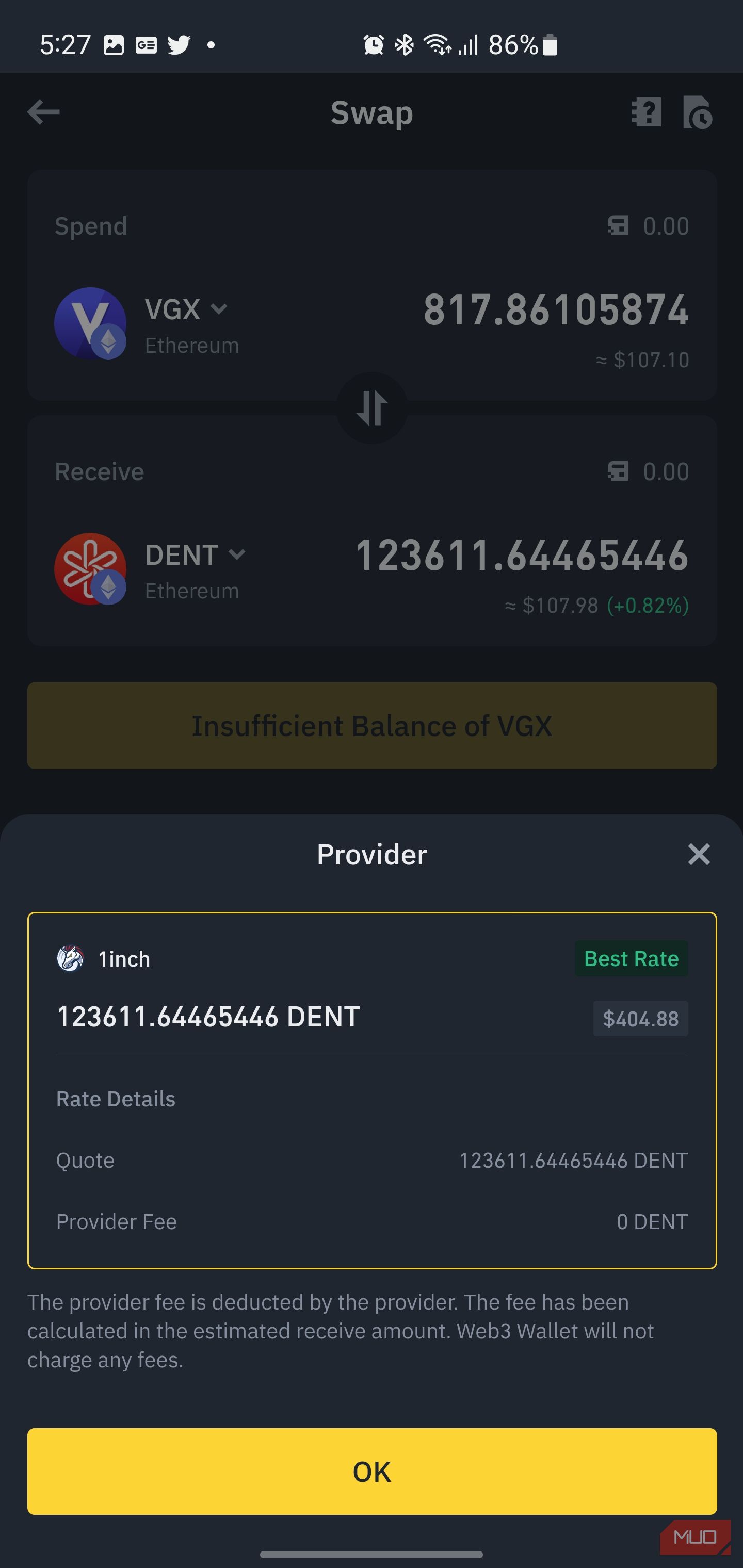Click the wallet balance icon beside Receive
This screenshot has width=743, height=1568.
(x=619, y=470)
